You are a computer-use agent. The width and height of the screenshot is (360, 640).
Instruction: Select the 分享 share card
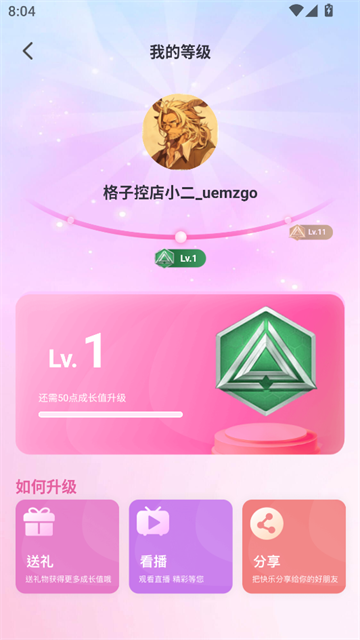[294, 546]
